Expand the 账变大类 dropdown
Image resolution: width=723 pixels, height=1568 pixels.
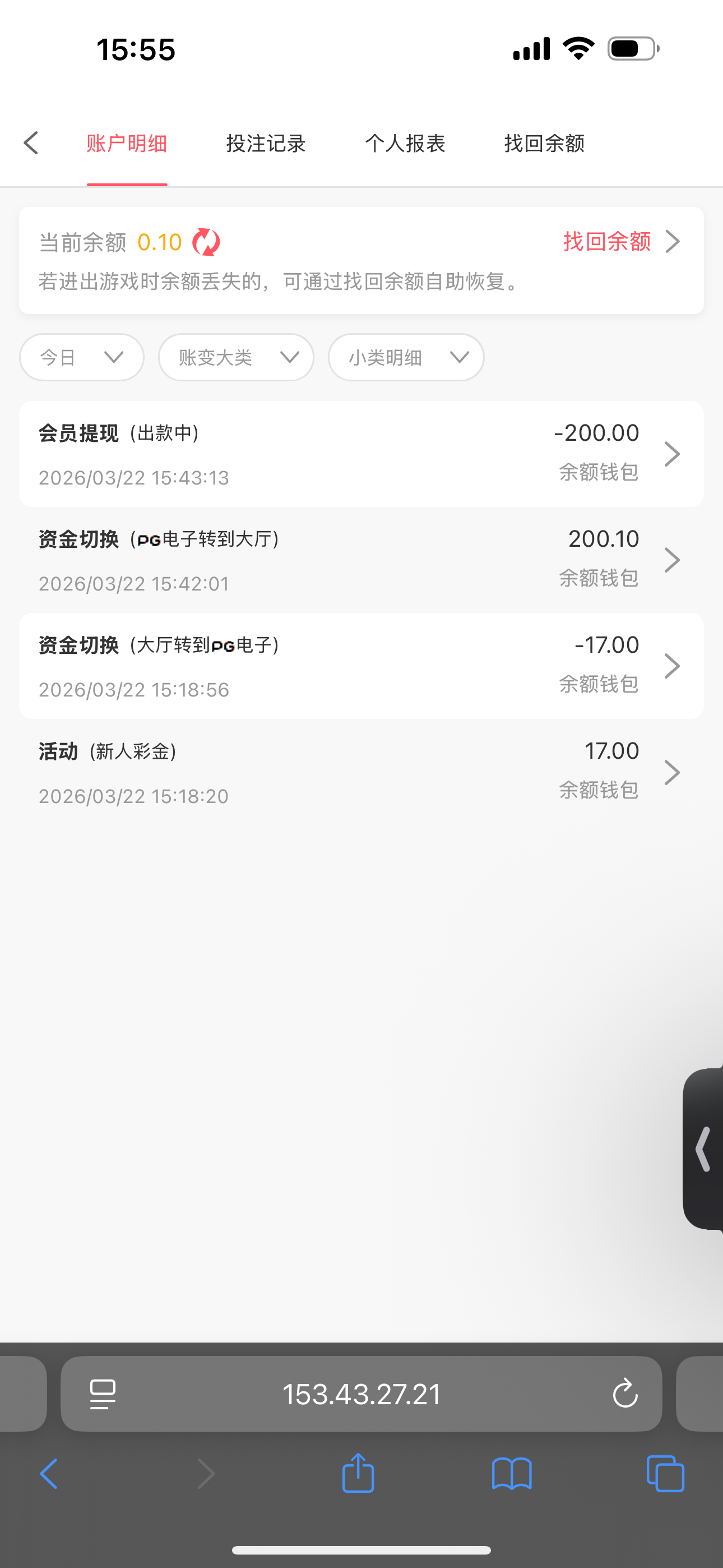236,357
